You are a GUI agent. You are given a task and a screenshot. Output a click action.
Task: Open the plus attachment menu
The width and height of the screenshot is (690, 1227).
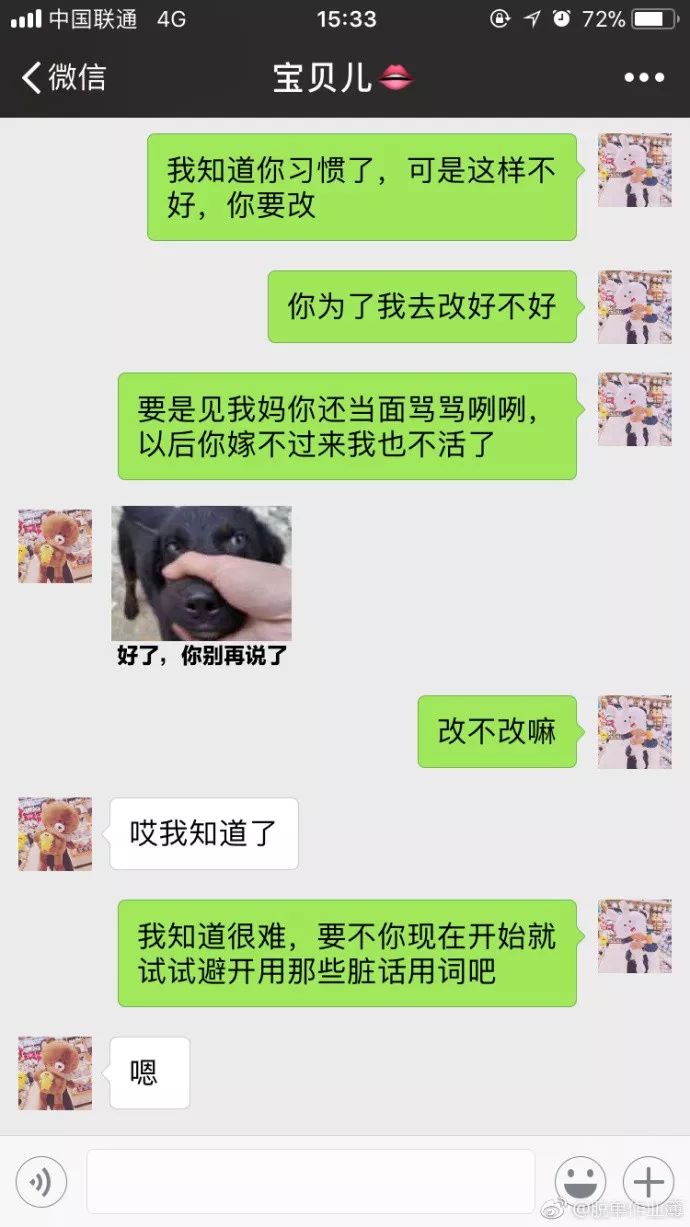648,1183
